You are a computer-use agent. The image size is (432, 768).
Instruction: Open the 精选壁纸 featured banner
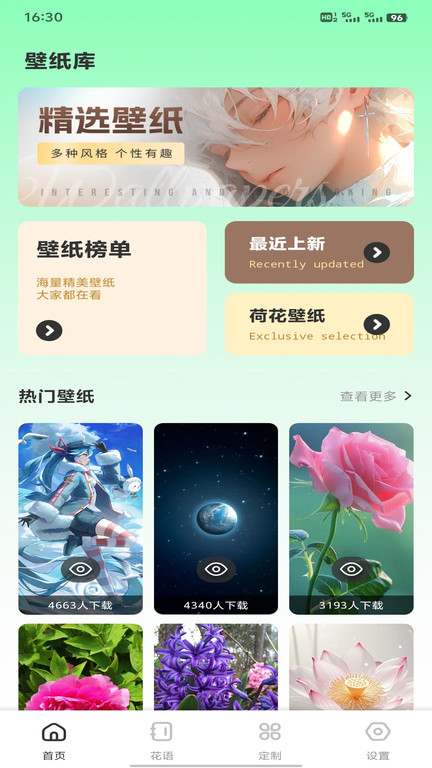point(216,147)
